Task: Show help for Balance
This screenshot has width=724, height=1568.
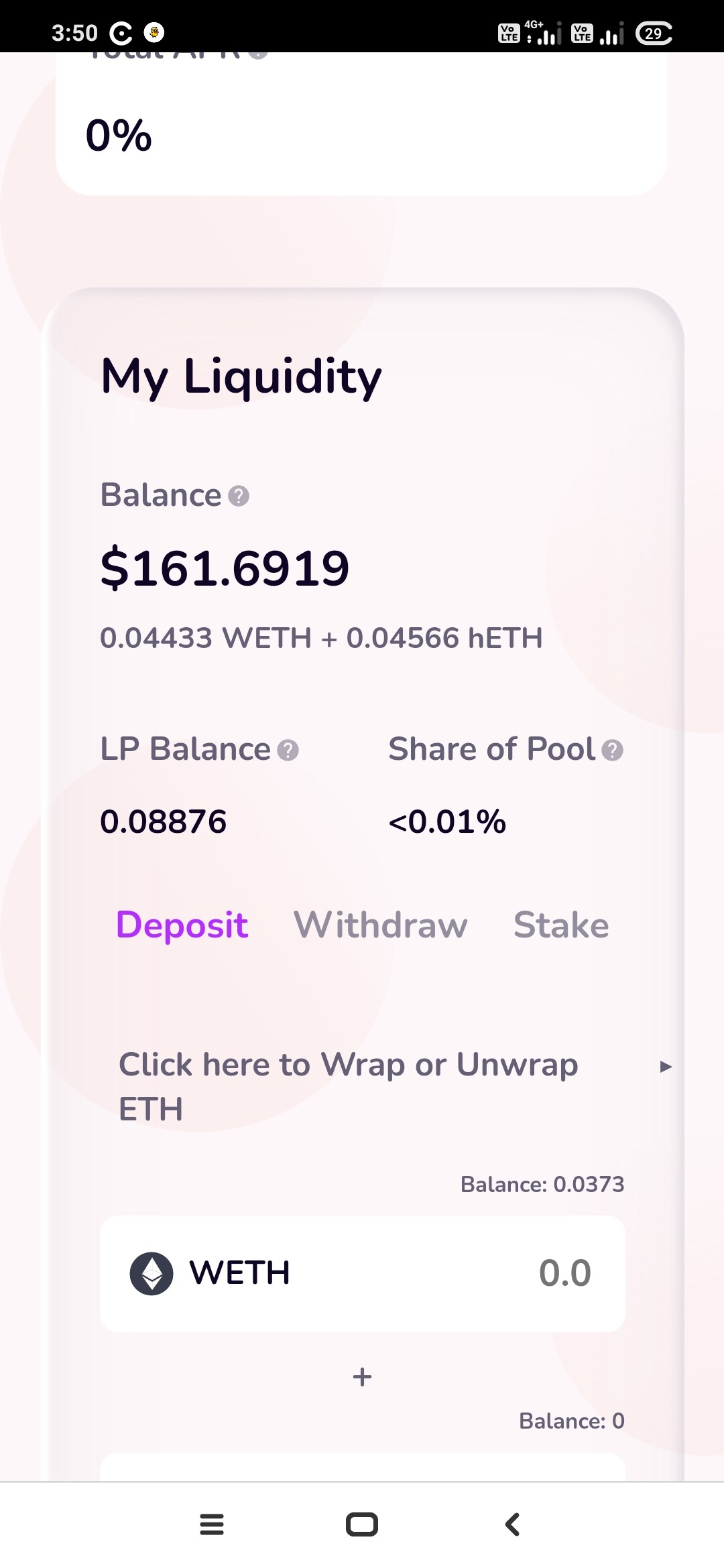Action: coord(239,497)
